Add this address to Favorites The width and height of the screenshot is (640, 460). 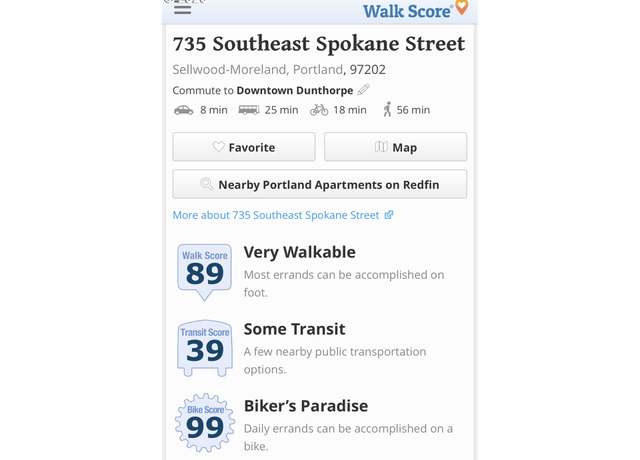coord(244,147)
